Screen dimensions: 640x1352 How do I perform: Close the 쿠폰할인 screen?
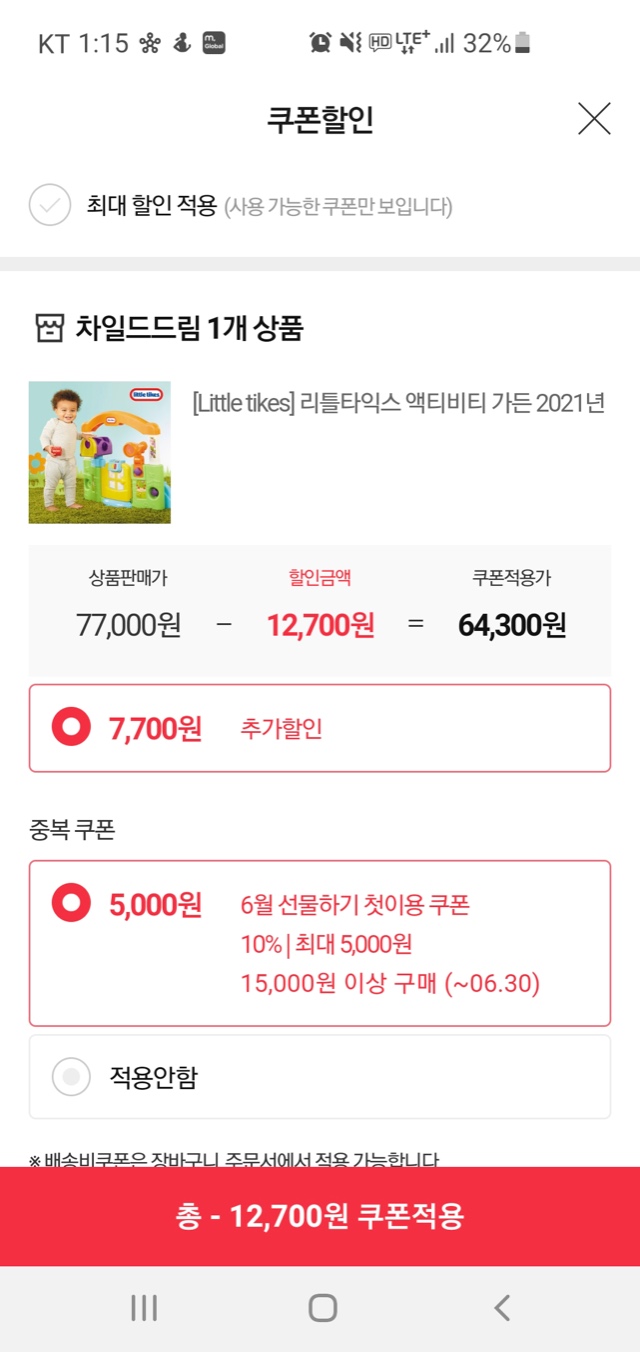point(594,119)
